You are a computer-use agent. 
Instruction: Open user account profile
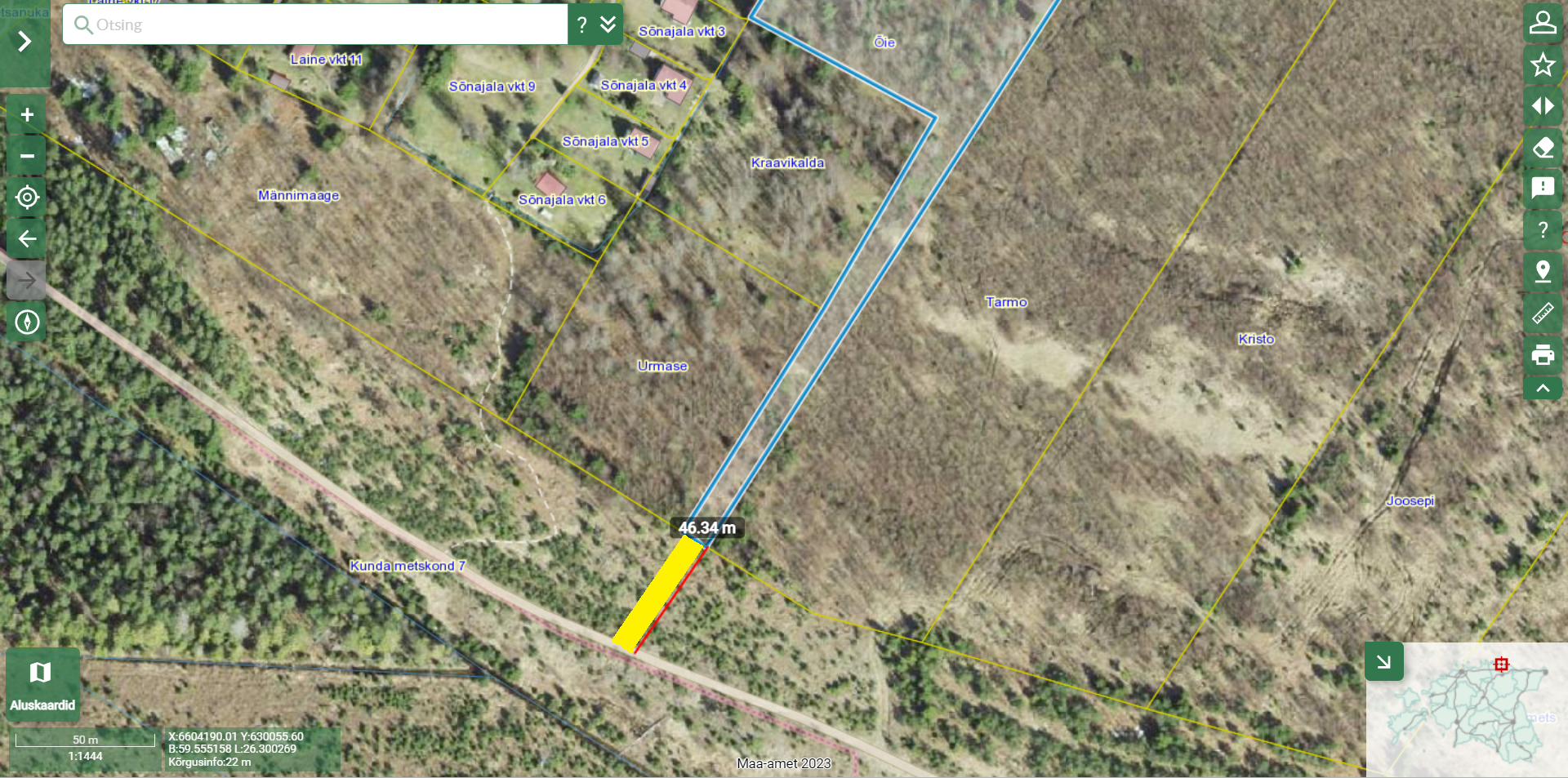click(x=1543, y=23)
